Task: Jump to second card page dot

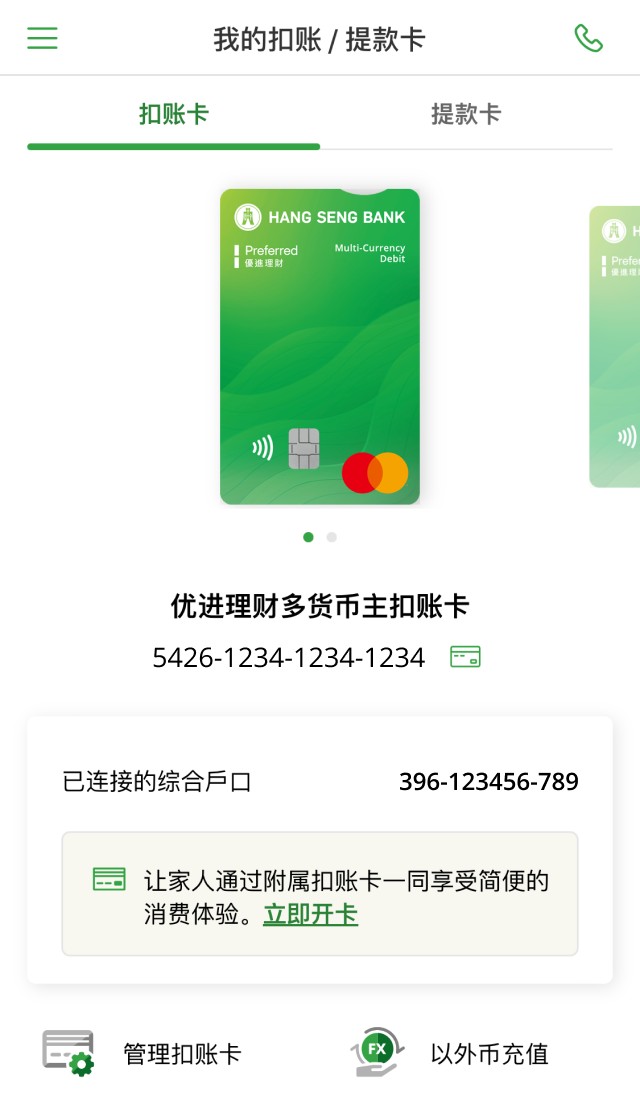Action: click(x=332, y=537)
